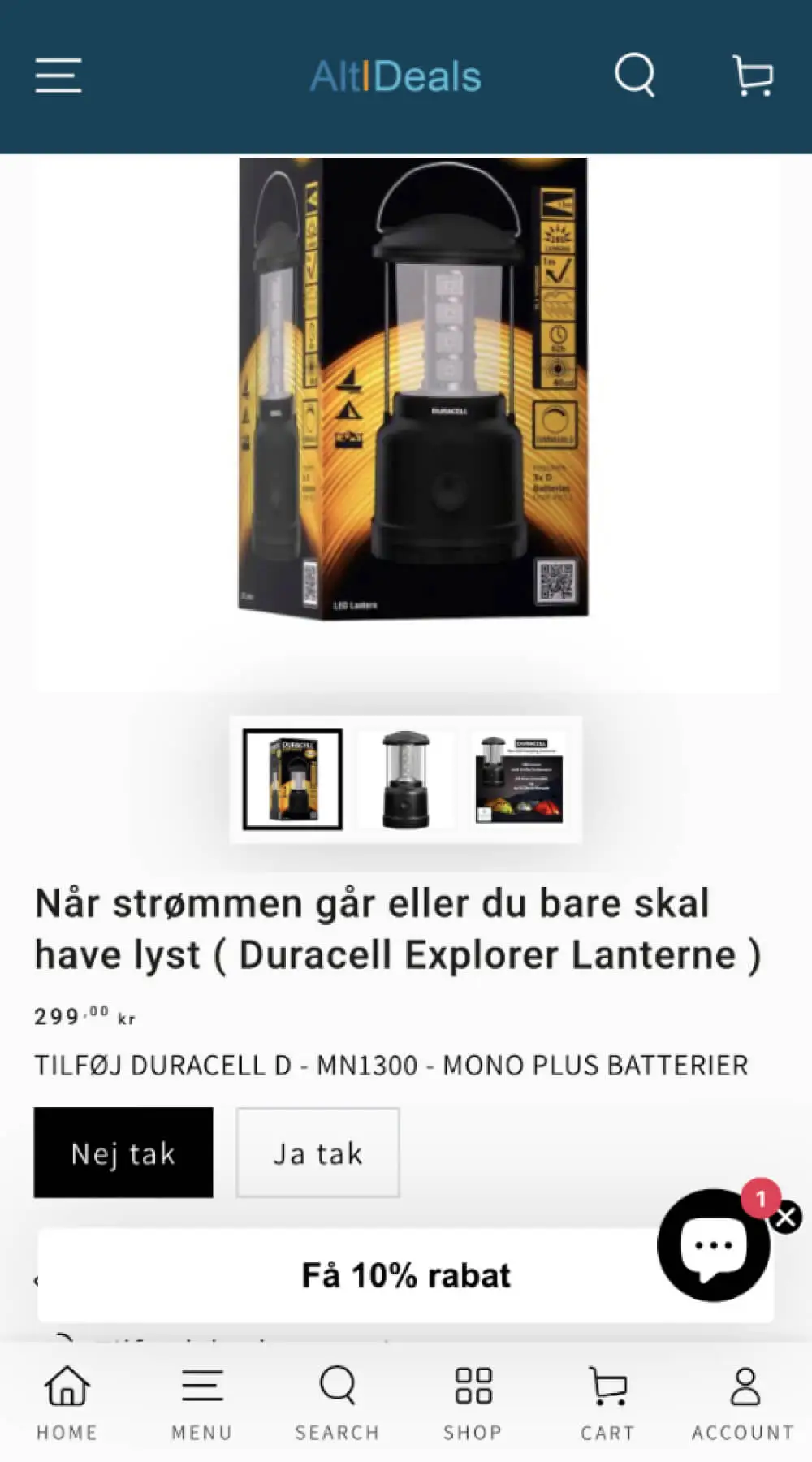
Task: Dismiss the chat widget
Action: coord(786,1218)
